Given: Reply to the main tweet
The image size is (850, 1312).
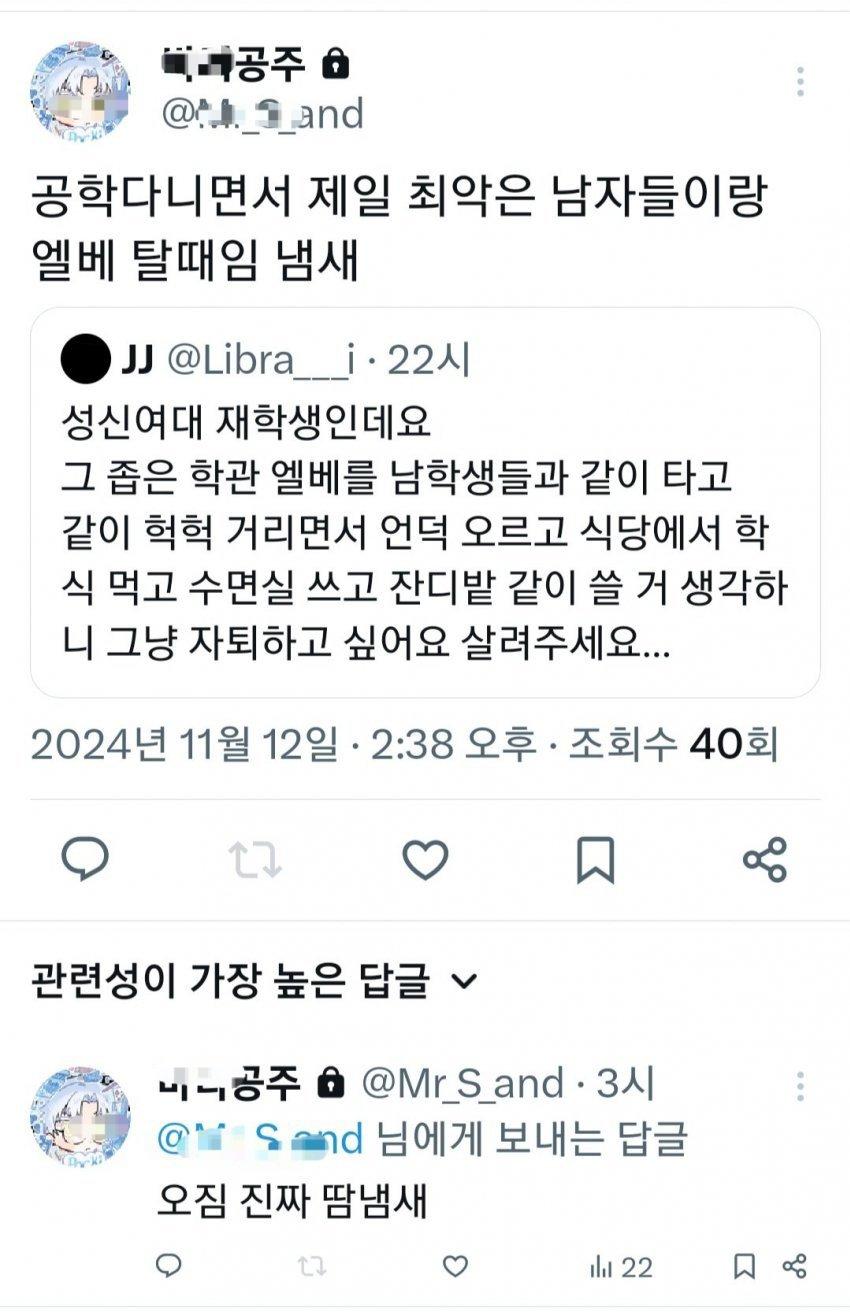Looking at the screenshot, I should click(x=86, y=859).
